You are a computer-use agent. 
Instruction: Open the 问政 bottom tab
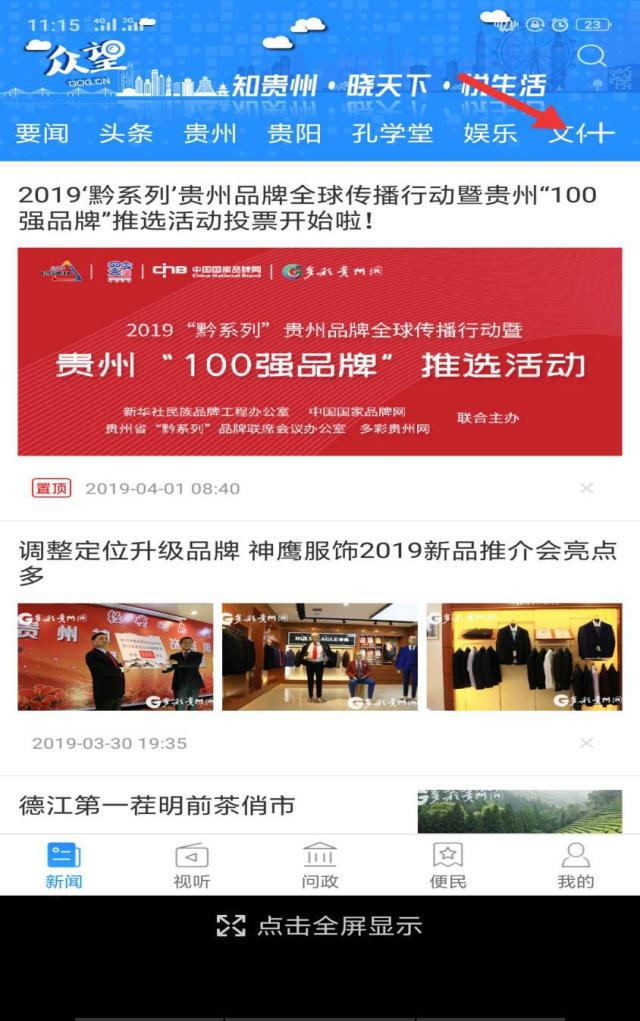pyautogui.click(x=319, y=866)
